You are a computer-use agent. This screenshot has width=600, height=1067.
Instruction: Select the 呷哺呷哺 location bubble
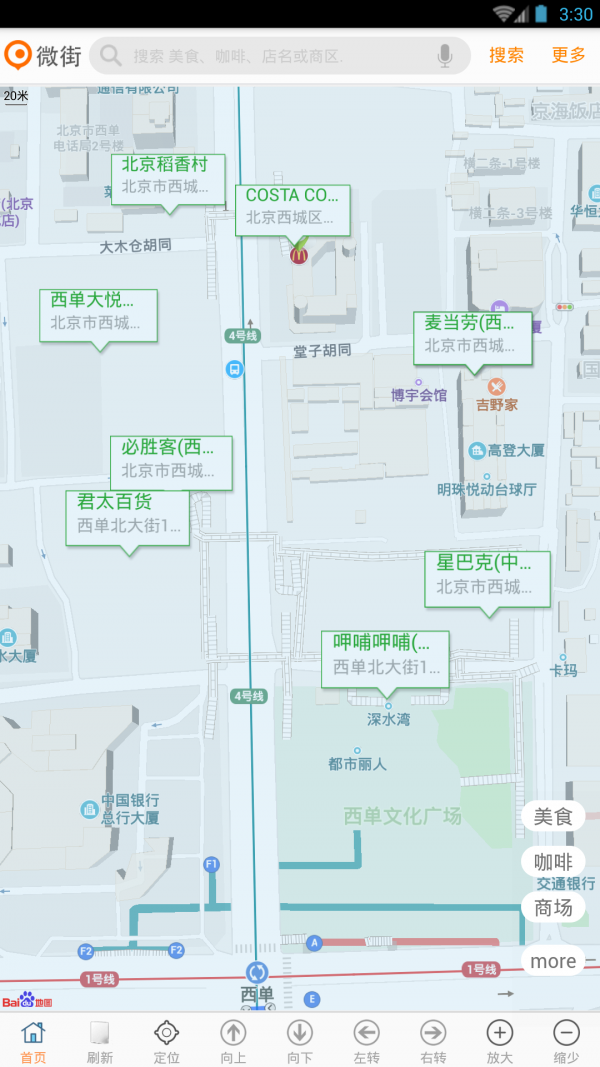coord(385,656)
